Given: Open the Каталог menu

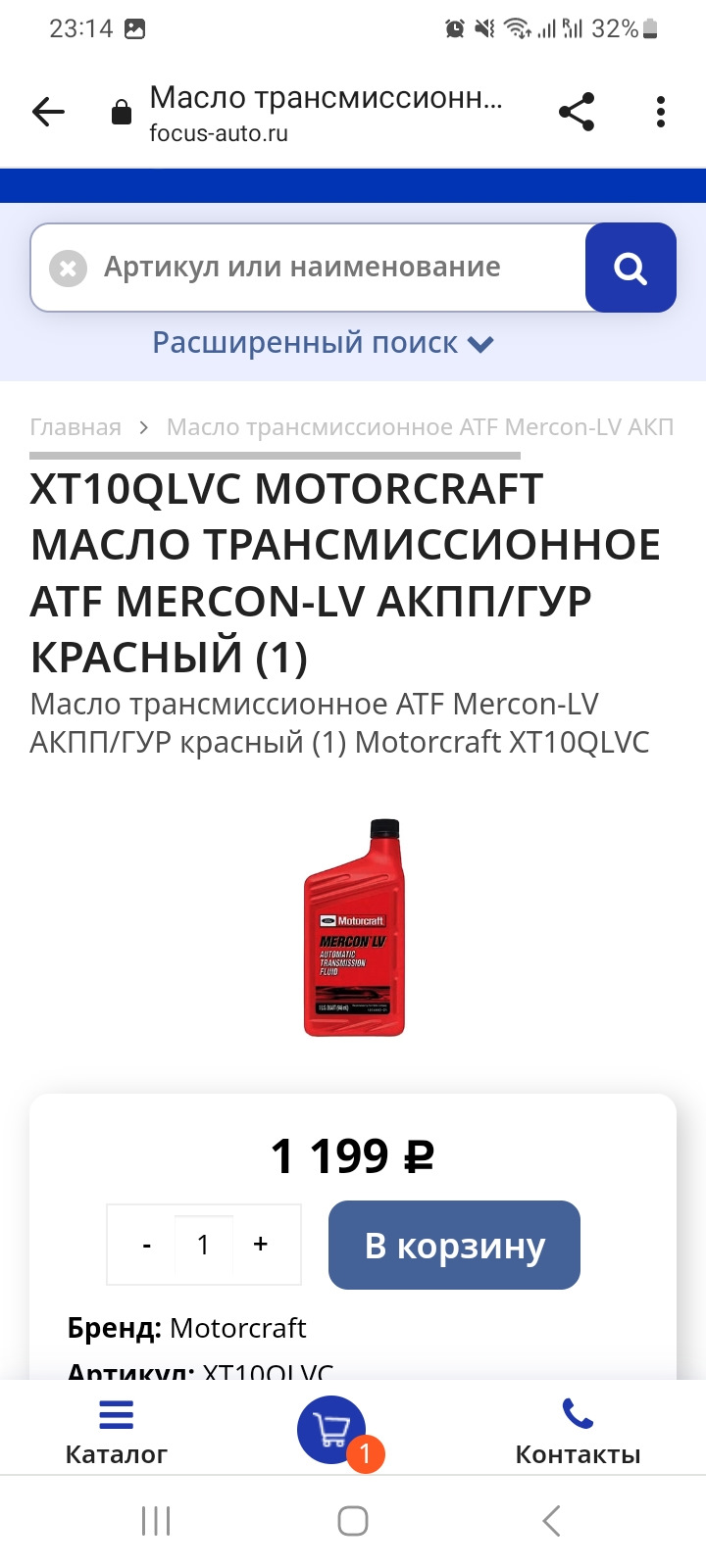Looking at the screenshot, I should tap(116, 1432).
